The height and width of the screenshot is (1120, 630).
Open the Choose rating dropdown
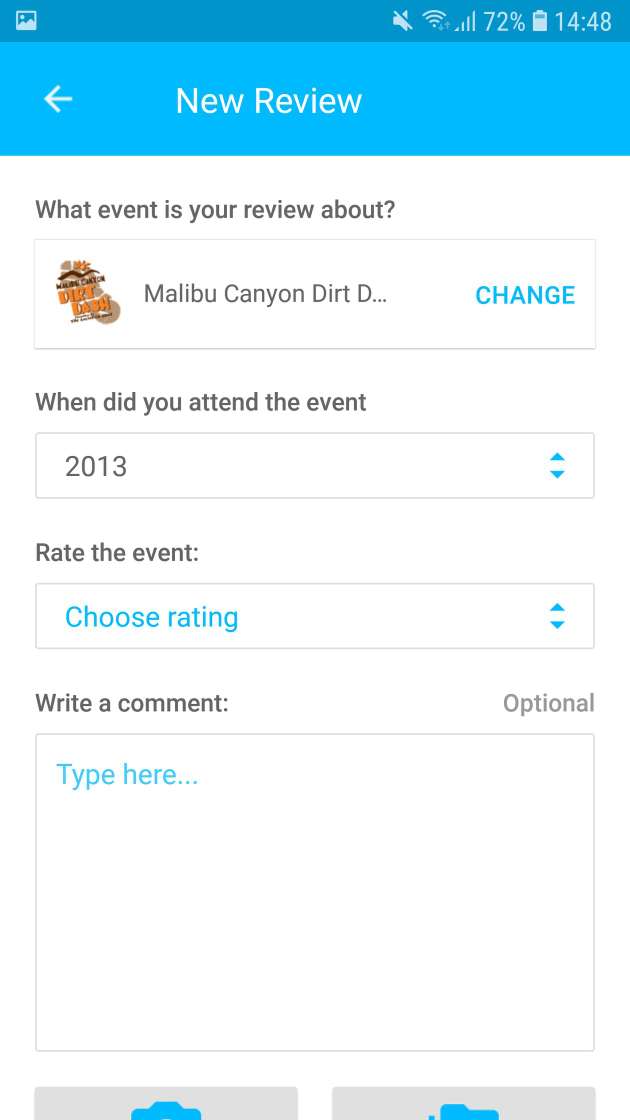tap(314, 616)
